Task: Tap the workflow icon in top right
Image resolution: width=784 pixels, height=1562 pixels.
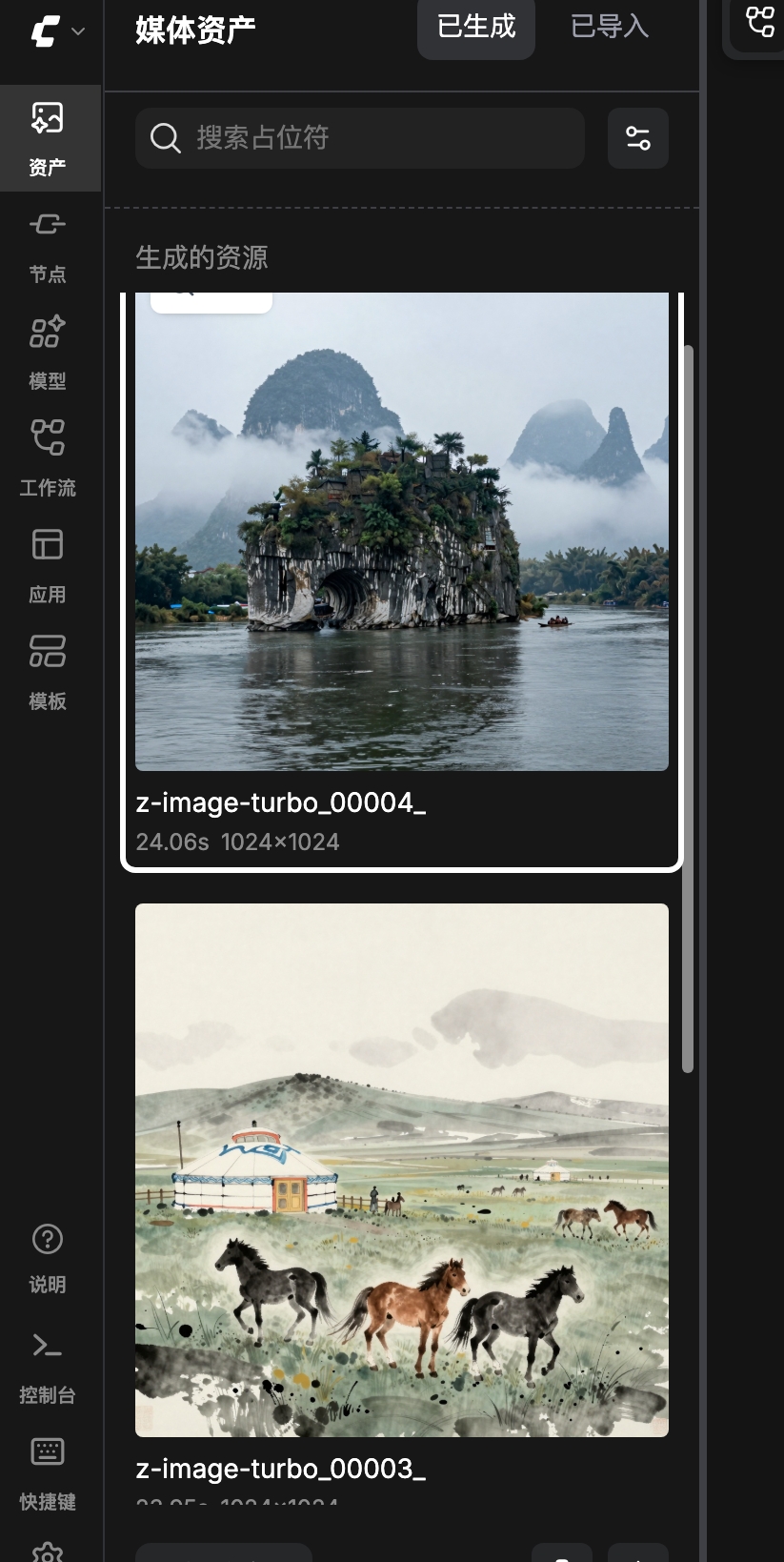Action: [x=759, y=23]
